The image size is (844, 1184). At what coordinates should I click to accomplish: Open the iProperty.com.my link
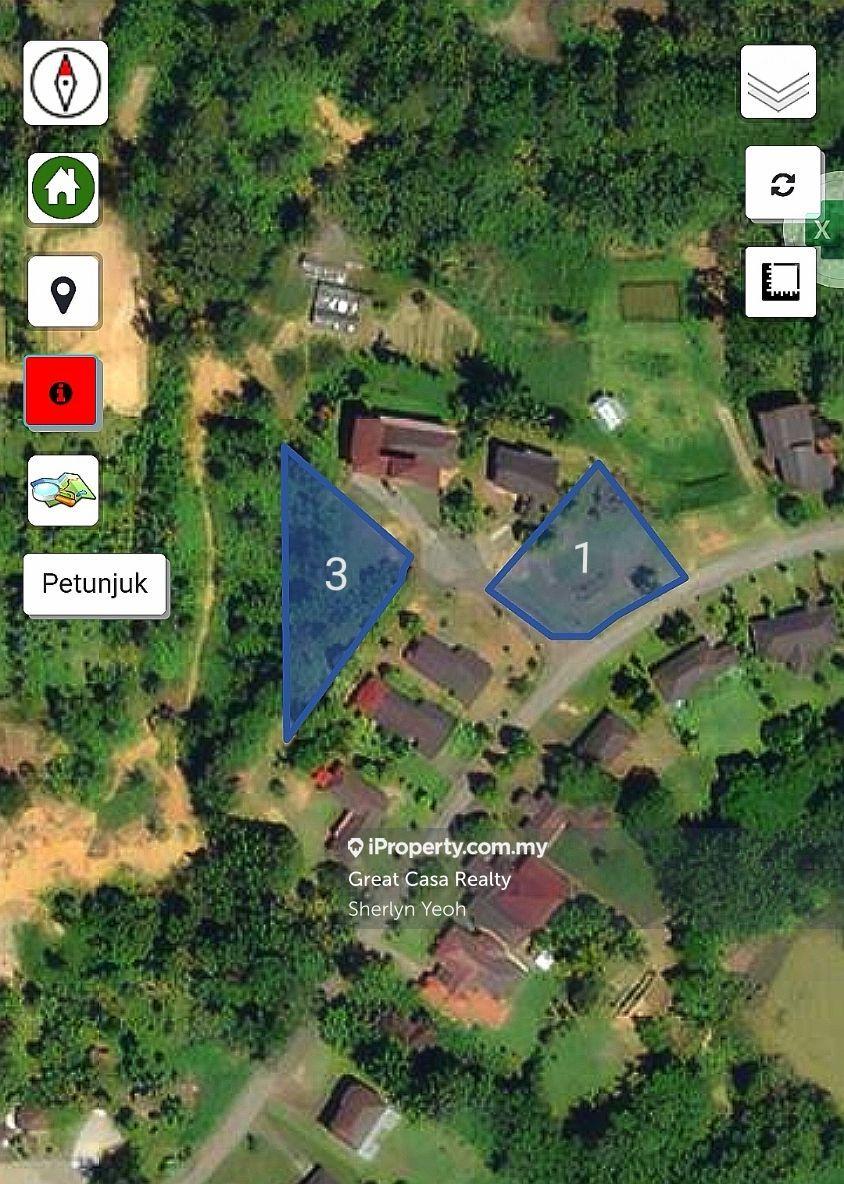tap(444, 849)
